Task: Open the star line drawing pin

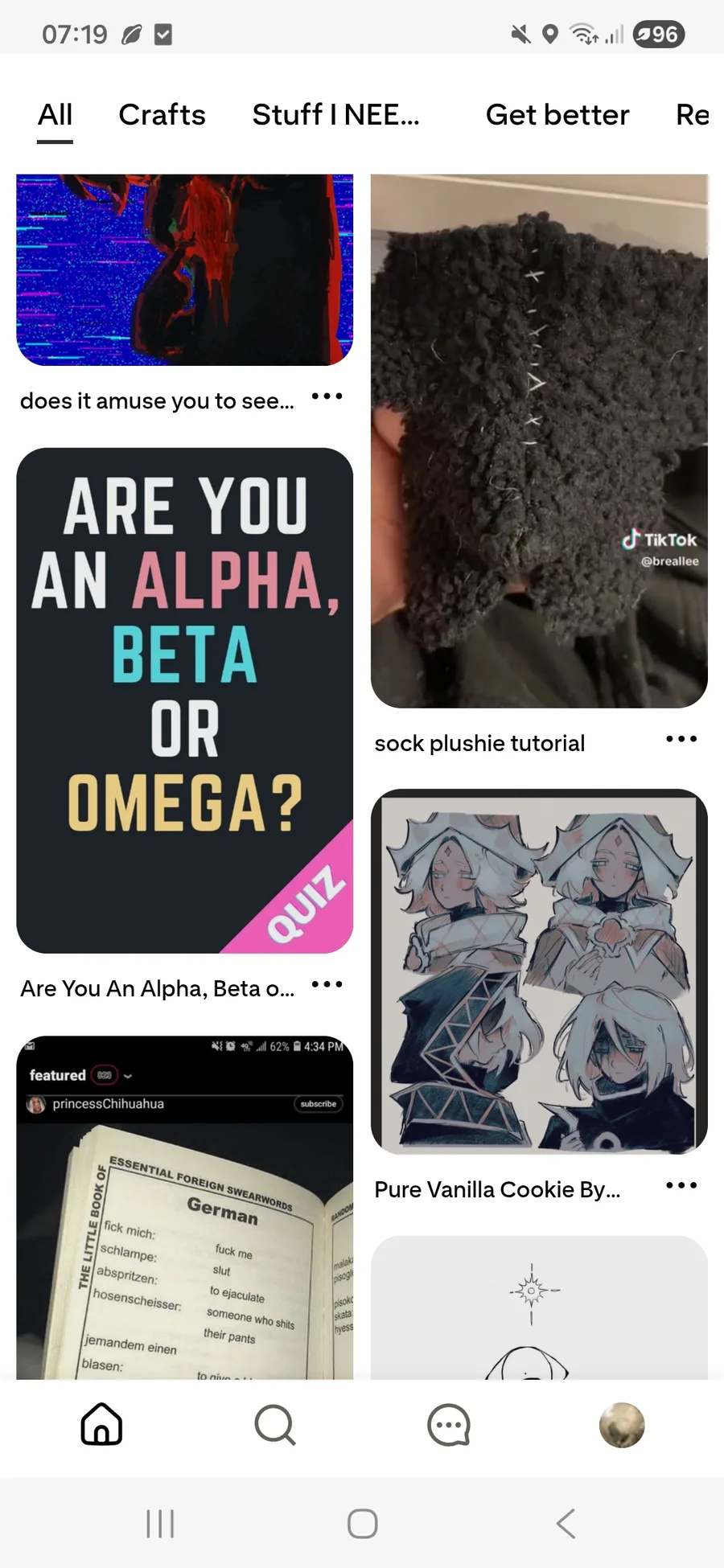Action: tap(539, 1307)
